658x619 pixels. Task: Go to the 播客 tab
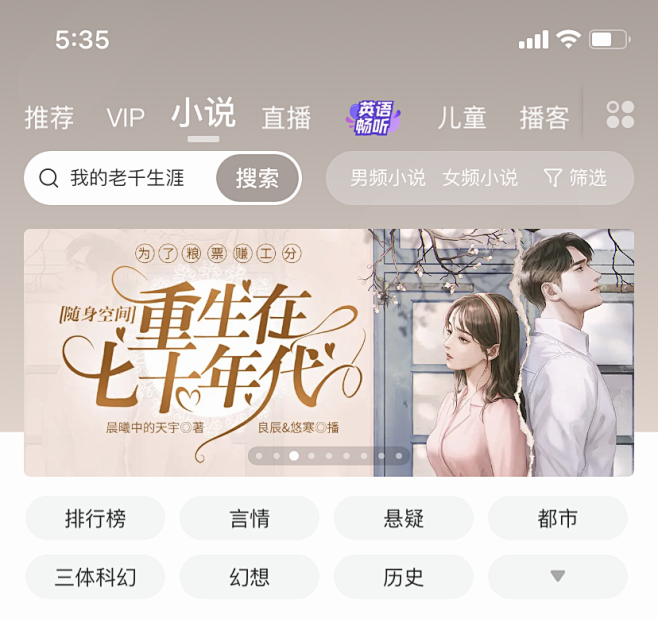coord(544,118)
